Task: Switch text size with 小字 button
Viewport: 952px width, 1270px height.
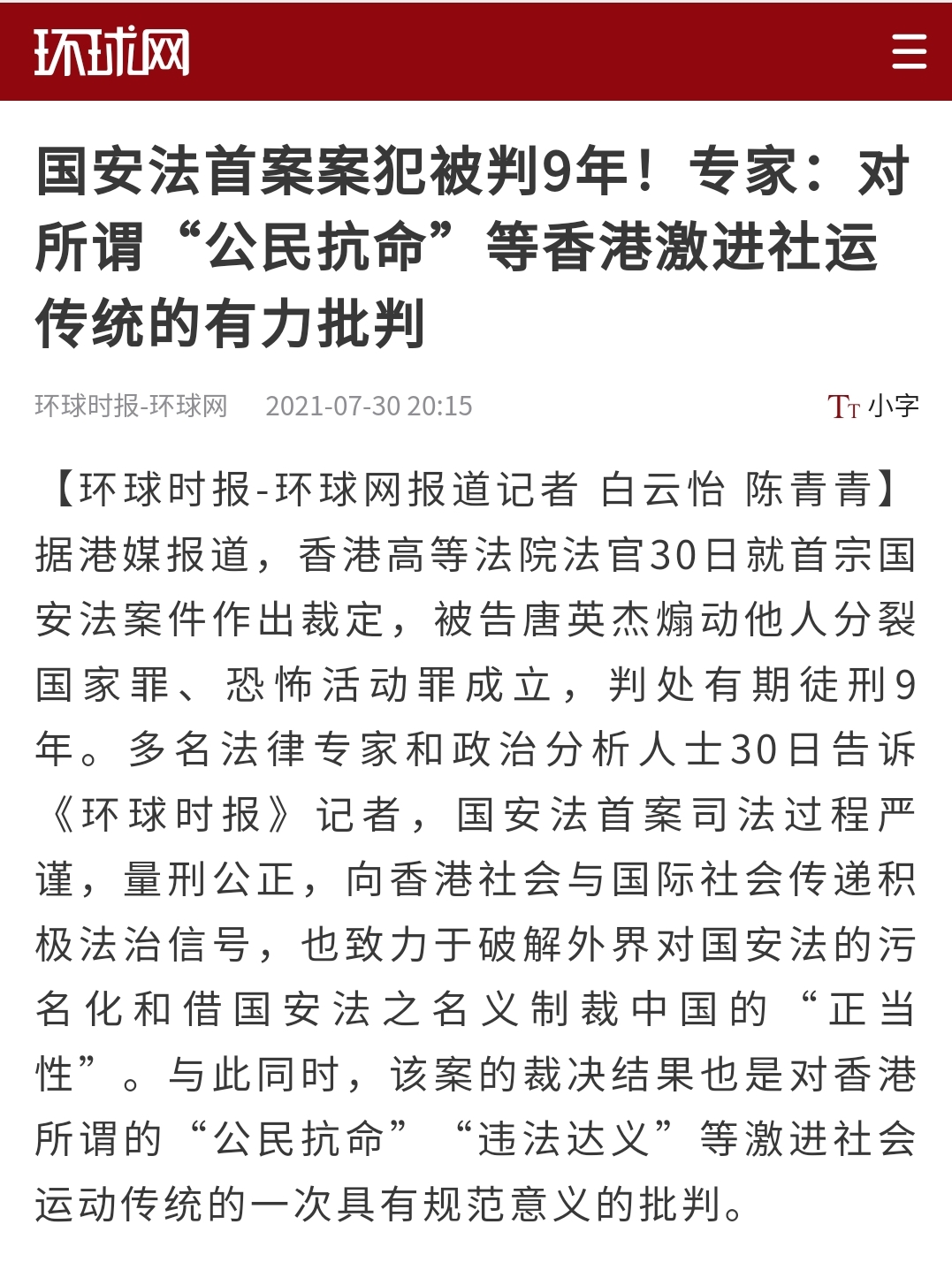Action: (873, 407)
